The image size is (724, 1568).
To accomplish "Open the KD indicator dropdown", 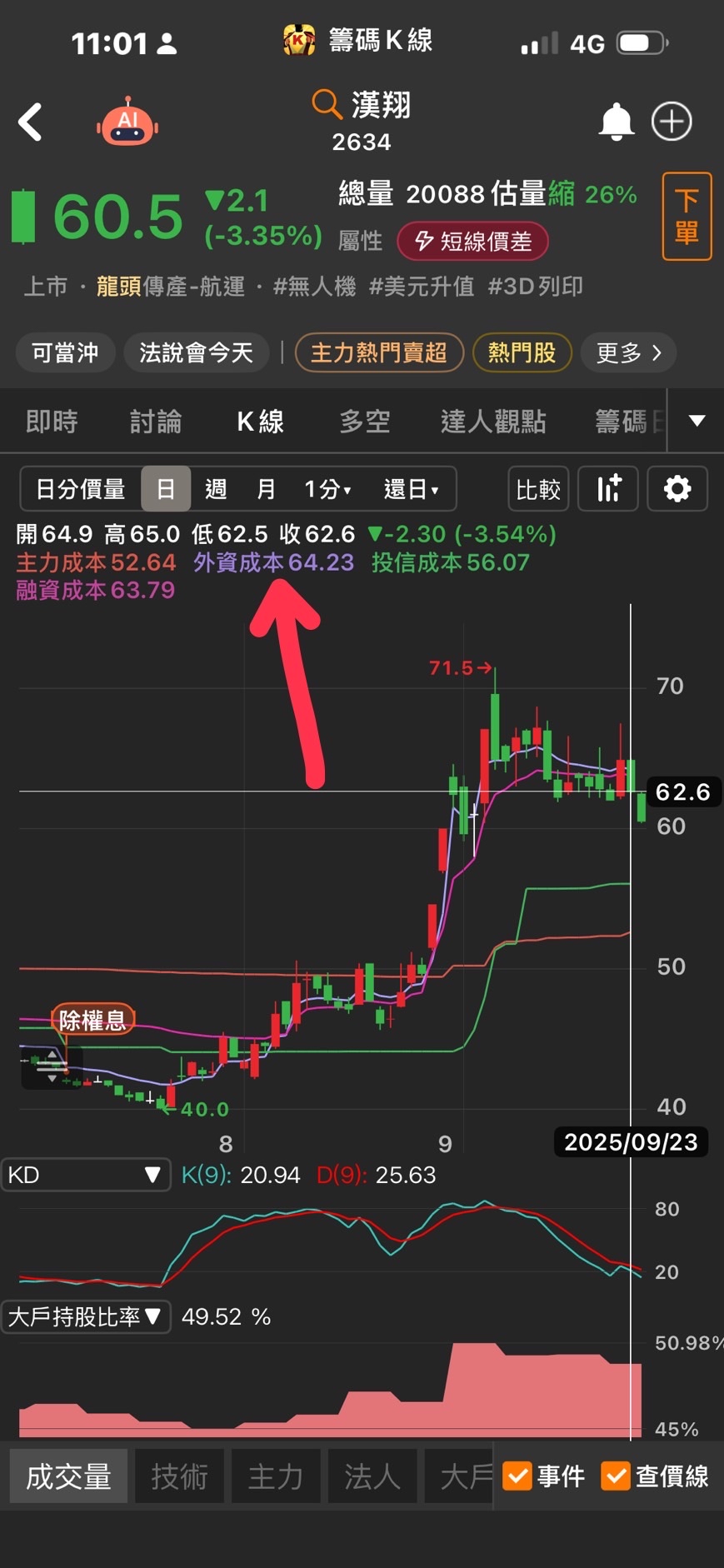I will coord(85,1175).
